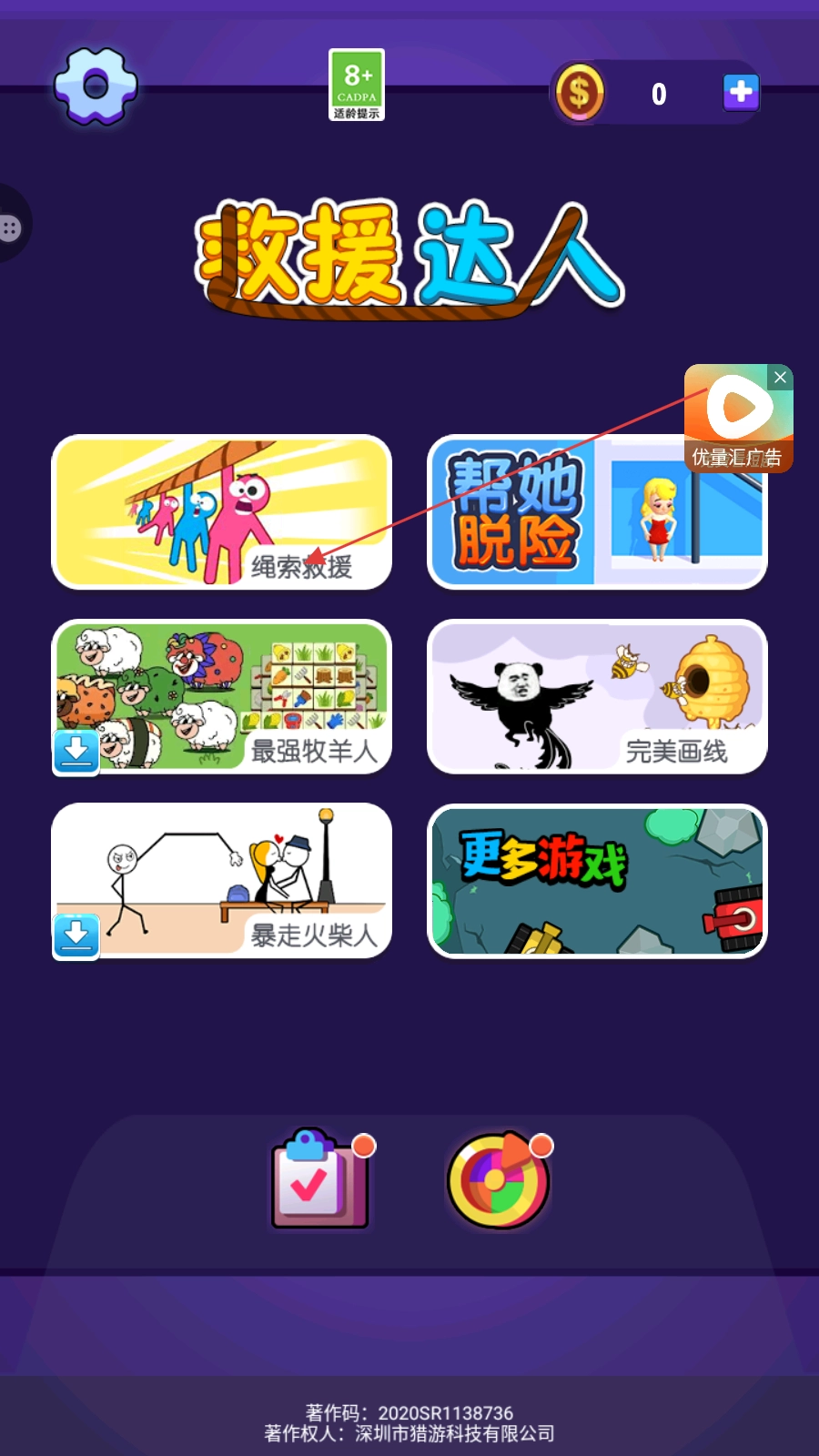Open the lucky spin wheel
This screenshot has height=1456, width=819.
point(498,1182)
